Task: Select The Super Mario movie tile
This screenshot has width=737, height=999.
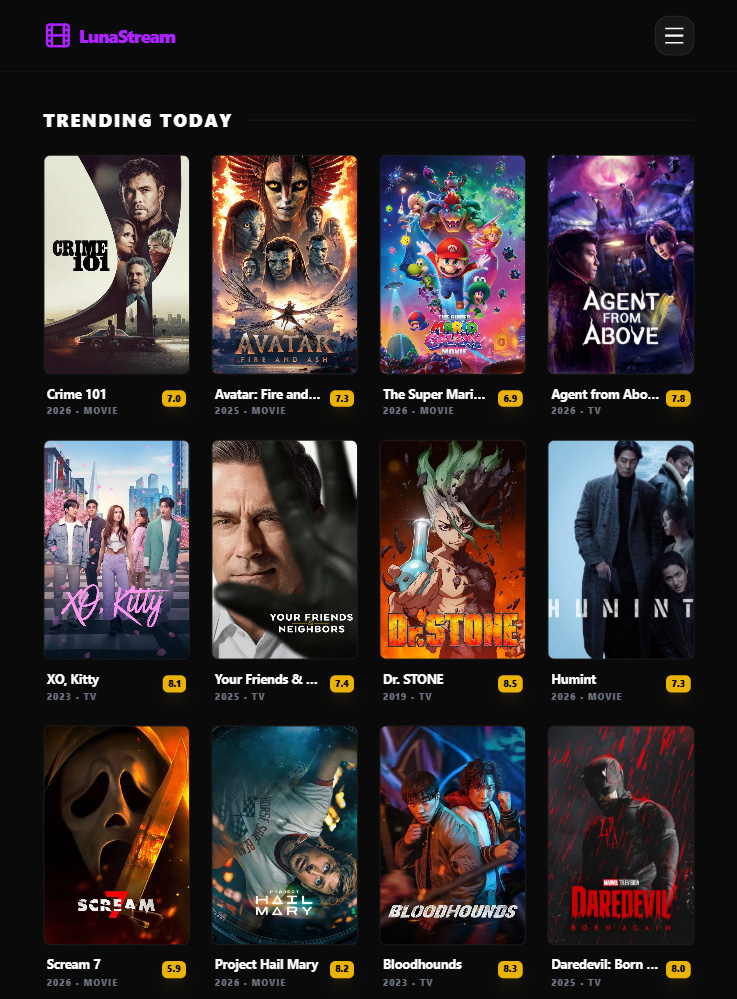Action: point(452,265)
